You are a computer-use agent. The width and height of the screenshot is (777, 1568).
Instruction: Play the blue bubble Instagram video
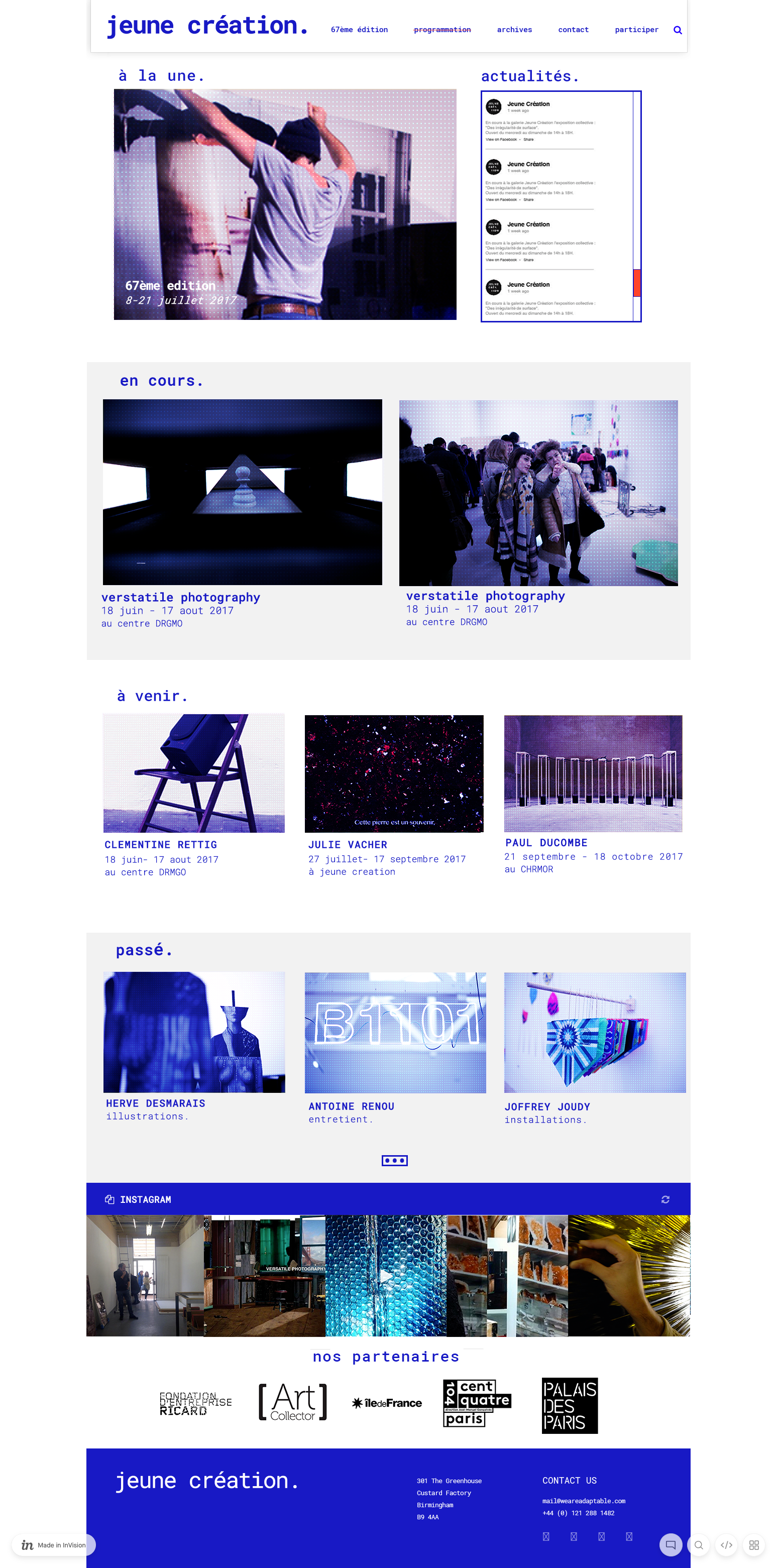pos(386,1276)
